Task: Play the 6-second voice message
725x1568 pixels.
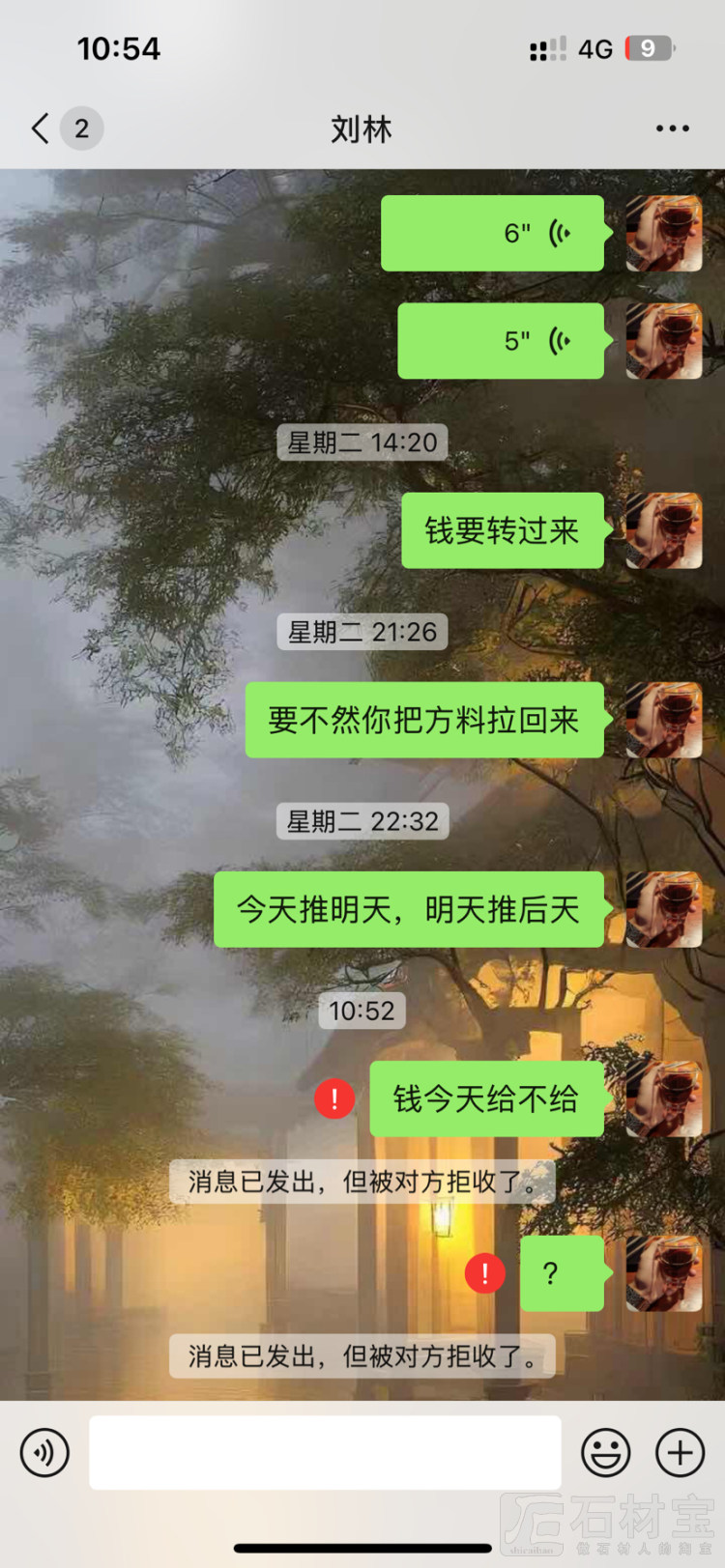Action: point(492,234)
